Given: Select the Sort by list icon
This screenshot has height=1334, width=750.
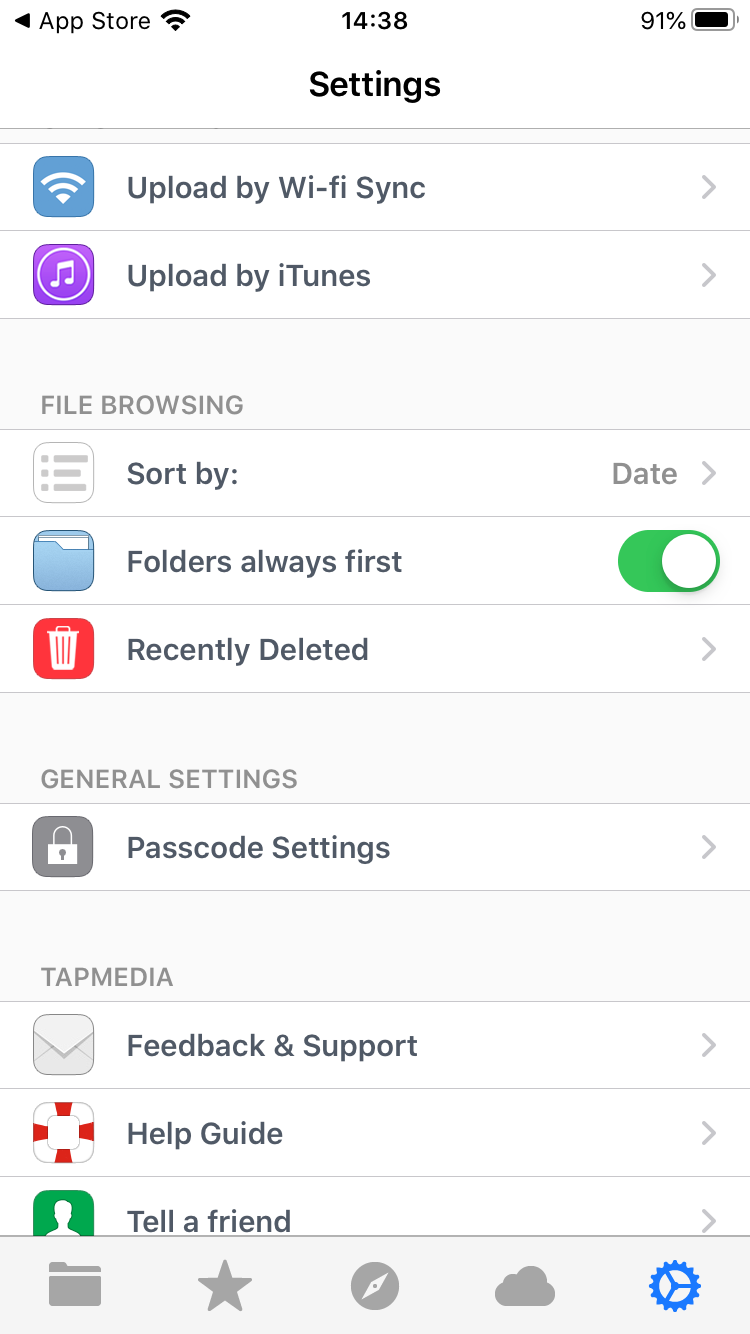Looking at the screenshot, I should coord(63,472).
